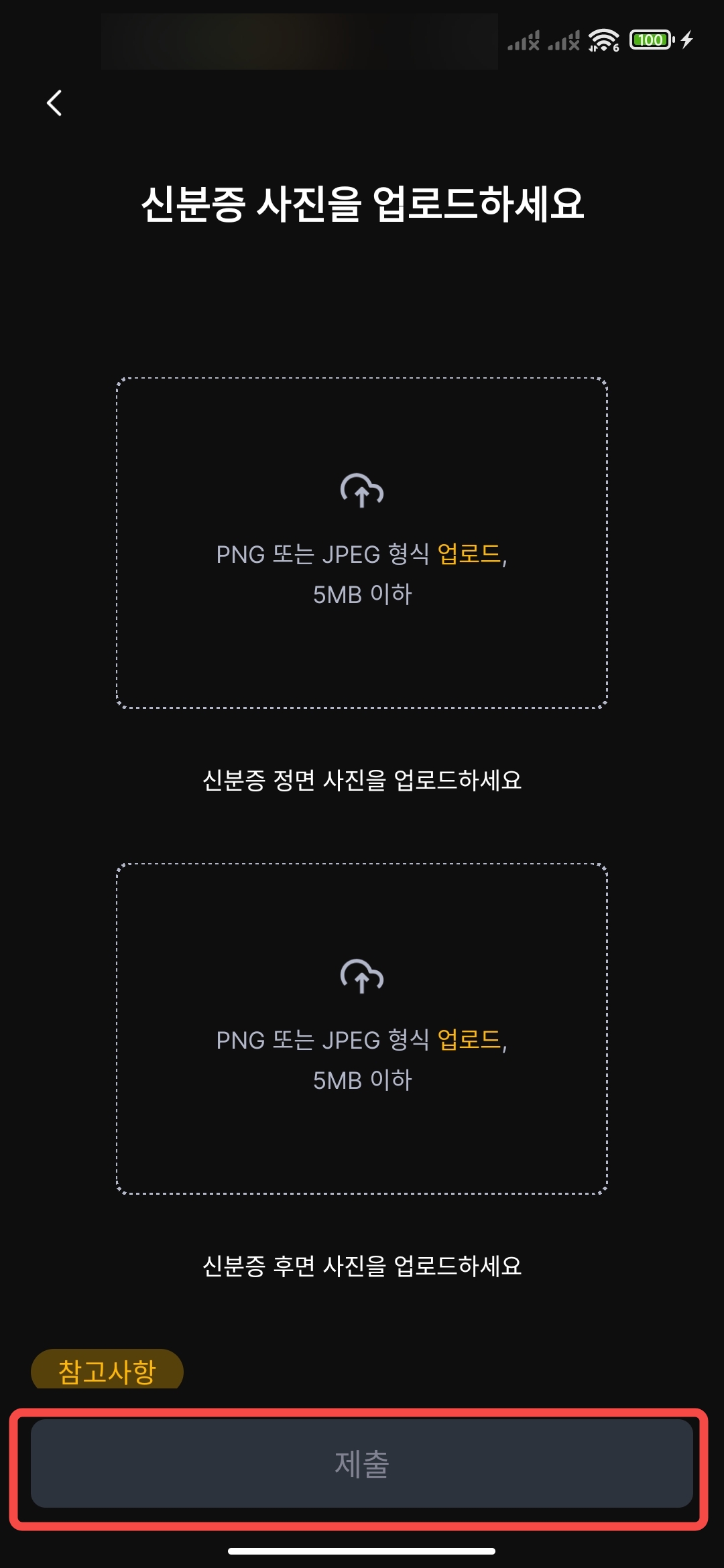Open upload box for ID front photo
The height and width of the screenshot is (1568, 724).
tap(362, 543)
